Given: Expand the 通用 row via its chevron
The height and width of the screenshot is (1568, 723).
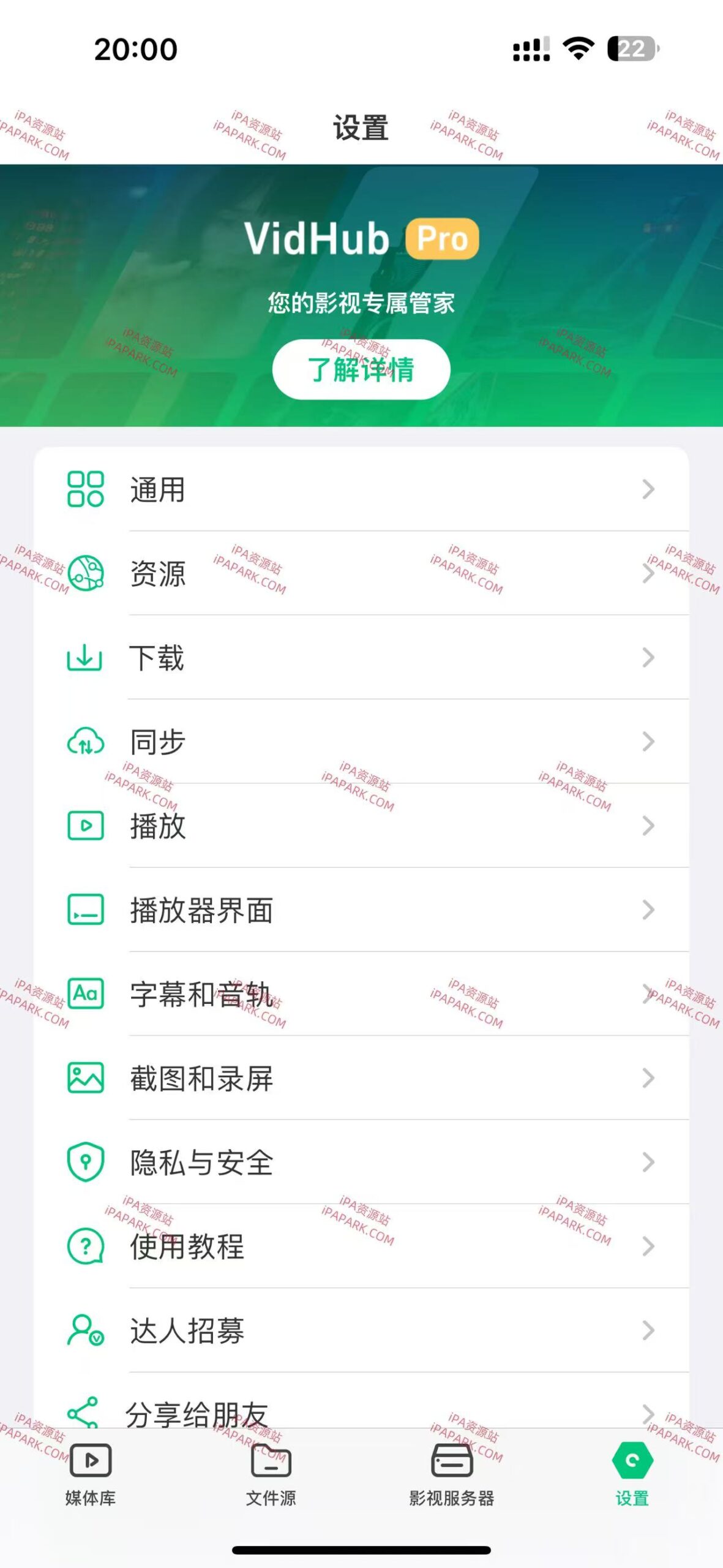Looking at the screenshot, I should point(647,489).
